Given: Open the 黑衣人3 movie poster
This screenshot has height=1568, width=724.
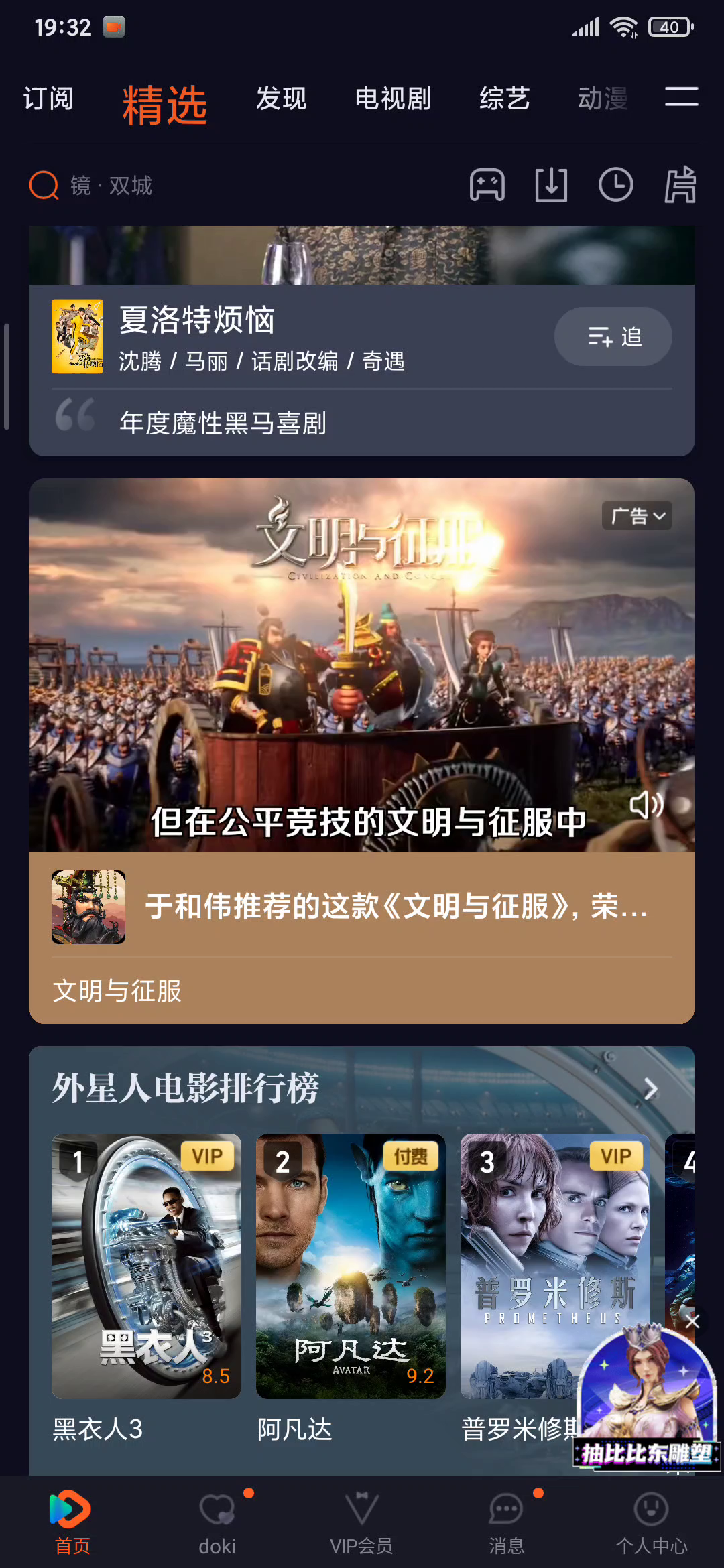Looking at the screenshot, I should point(146,1266).
